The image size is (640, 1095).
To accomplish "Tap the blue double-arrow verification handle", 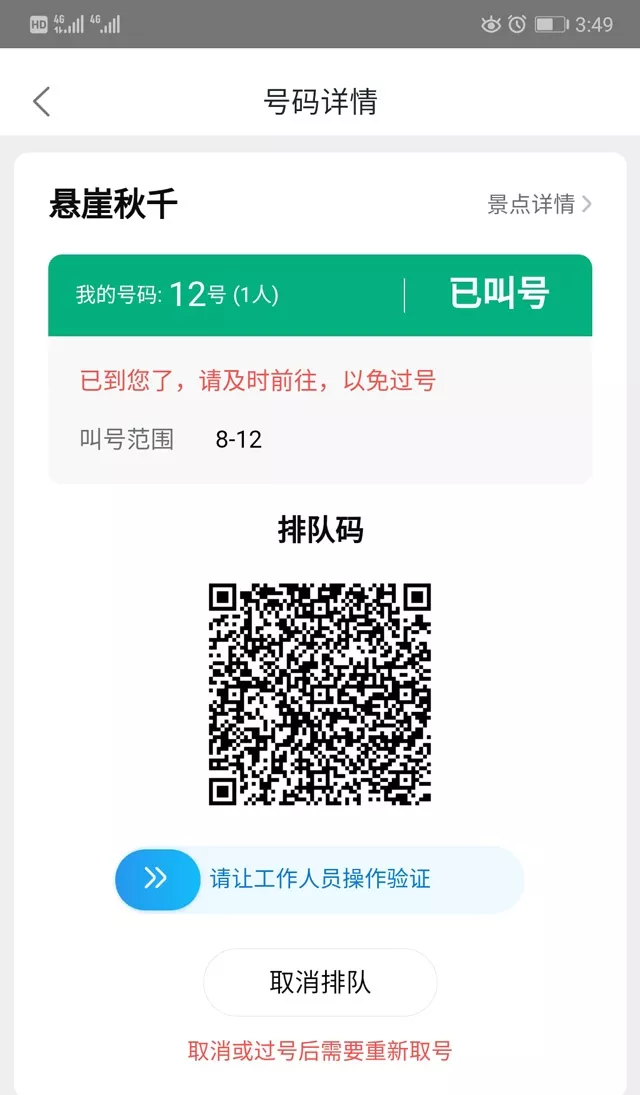I will click(157, 879).
